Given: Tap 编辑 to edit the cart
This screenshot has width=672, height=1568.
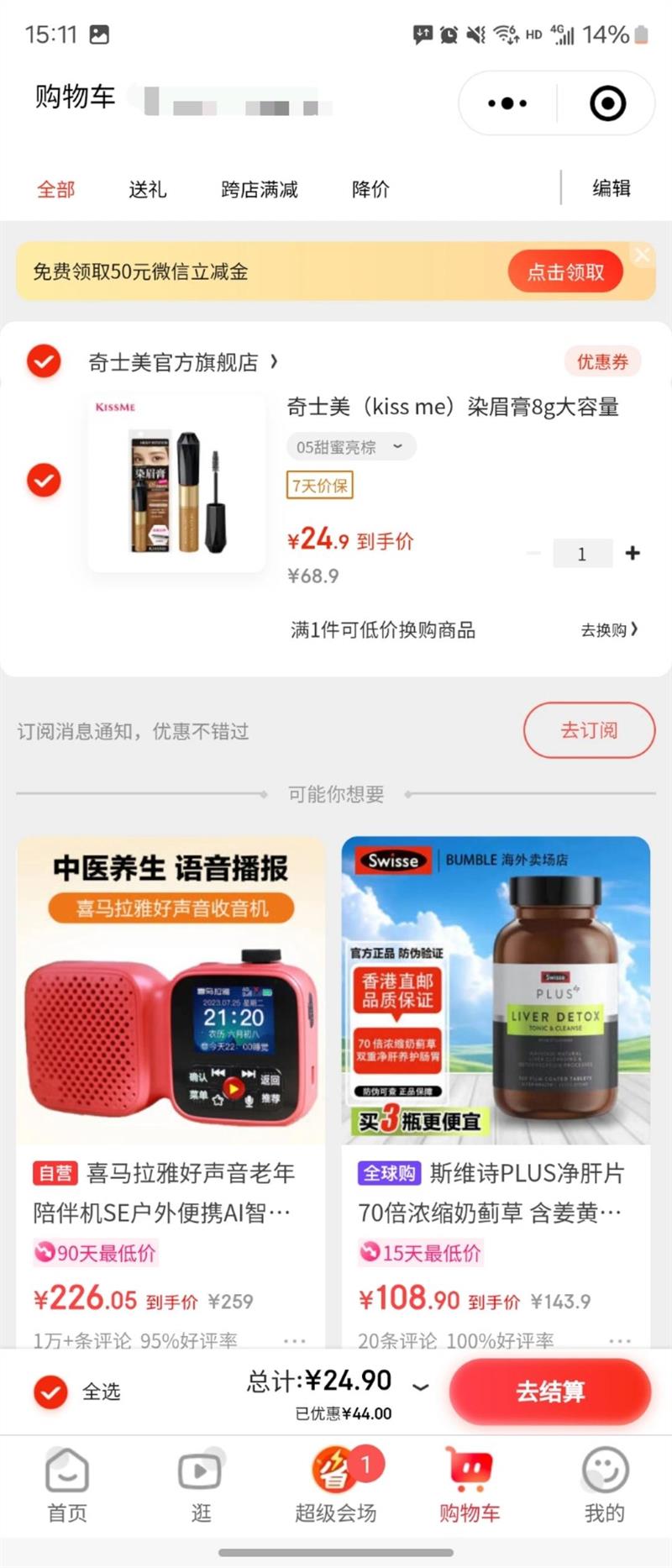Looking at the screenshot, I should tap(612, 188).
